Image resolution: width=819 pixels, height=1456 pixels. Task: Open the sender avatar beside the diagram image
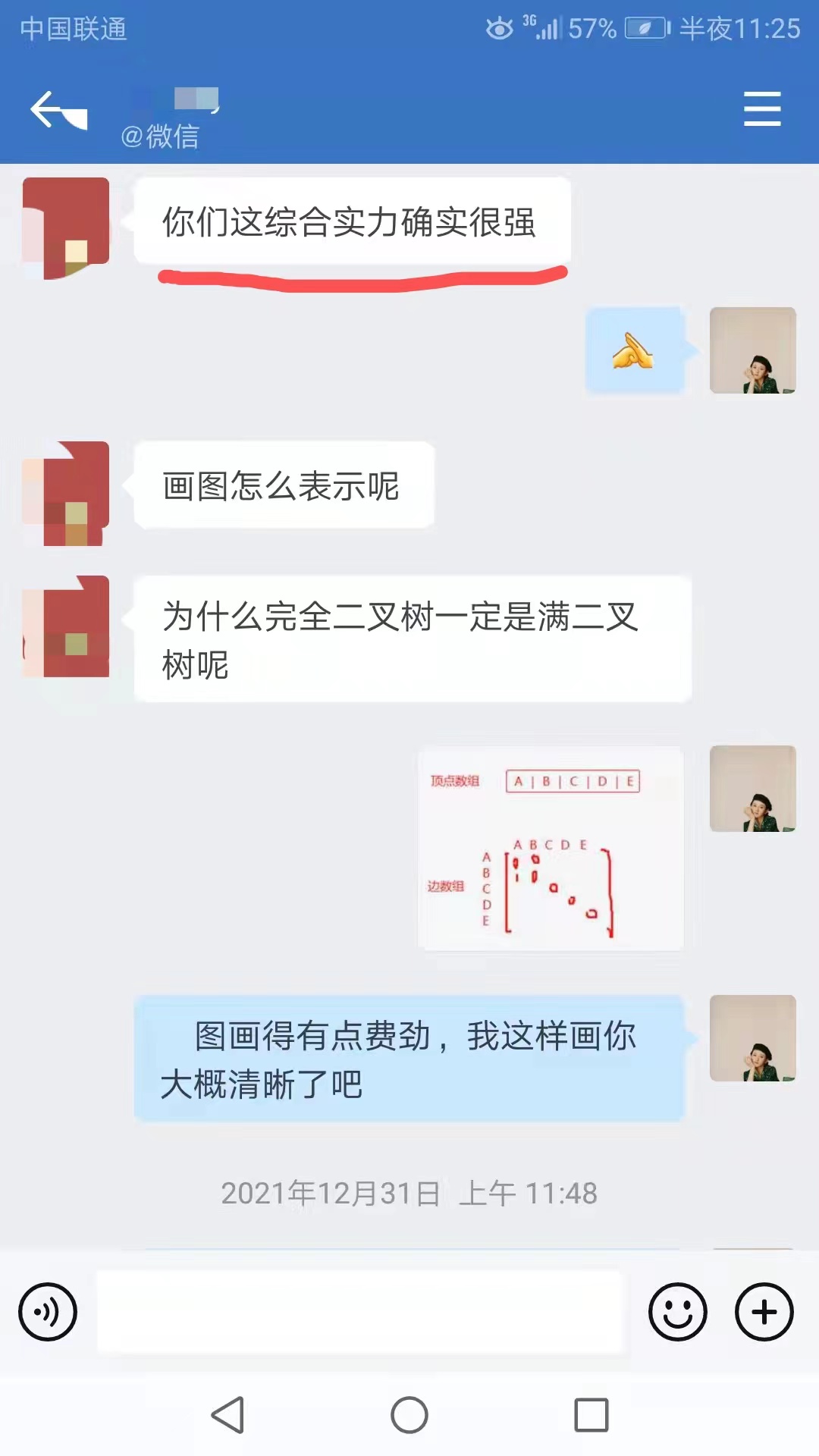pos(752,789)
